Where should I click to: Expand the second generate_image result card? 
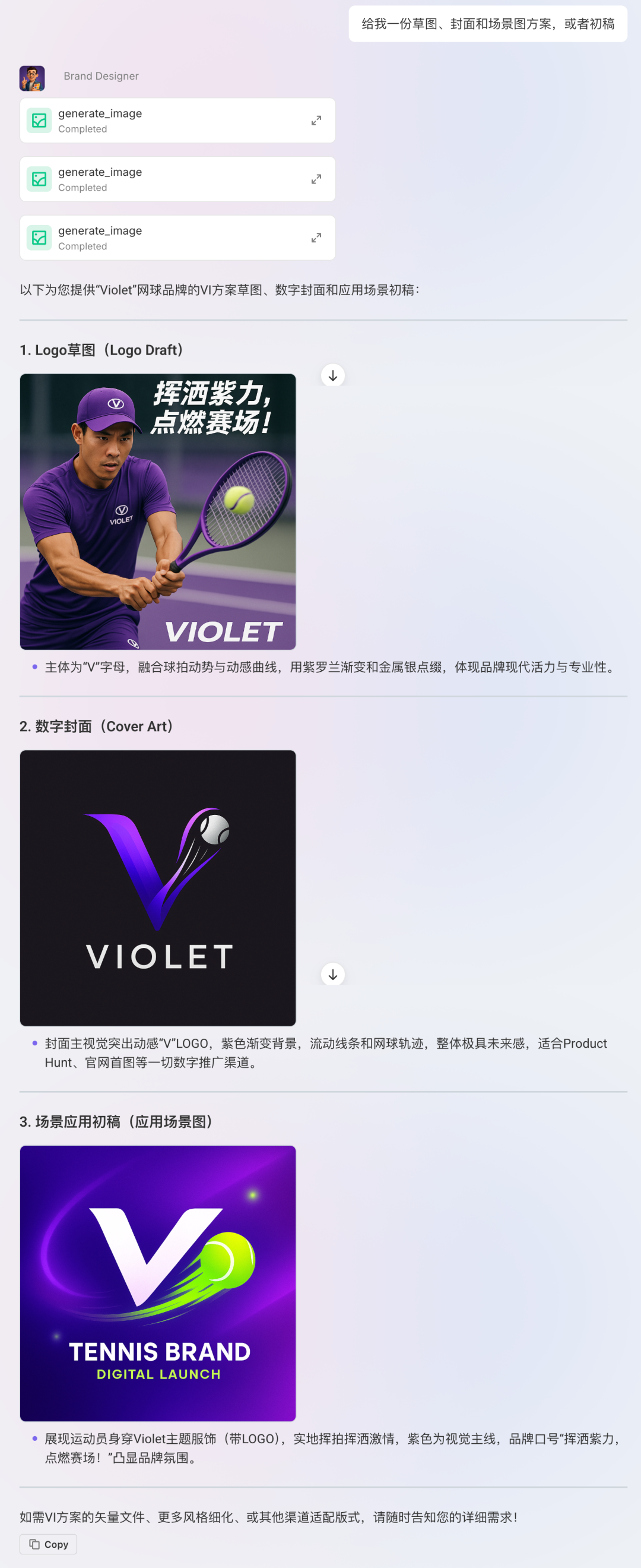click(316, 179)
